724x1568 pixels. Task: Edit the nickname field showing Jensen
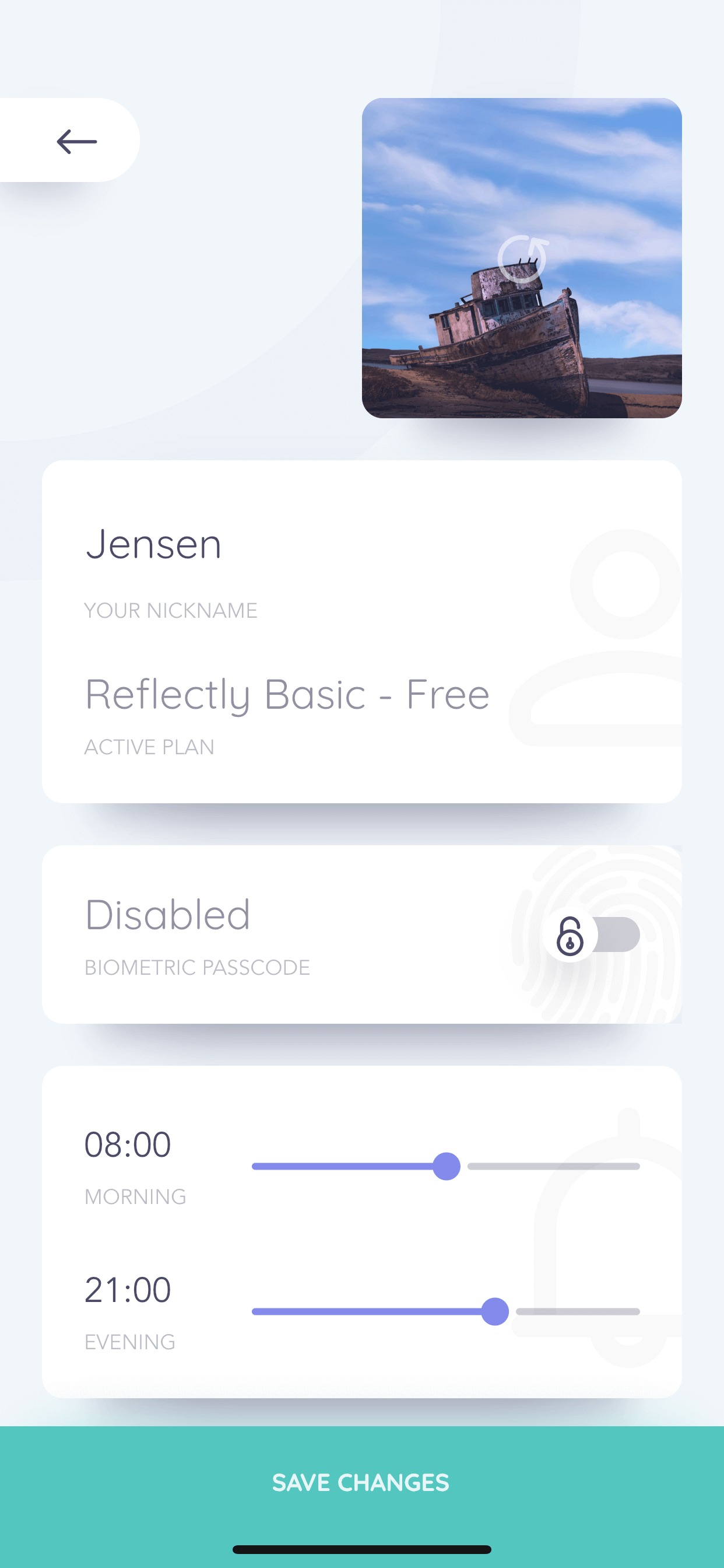(153, 544)
